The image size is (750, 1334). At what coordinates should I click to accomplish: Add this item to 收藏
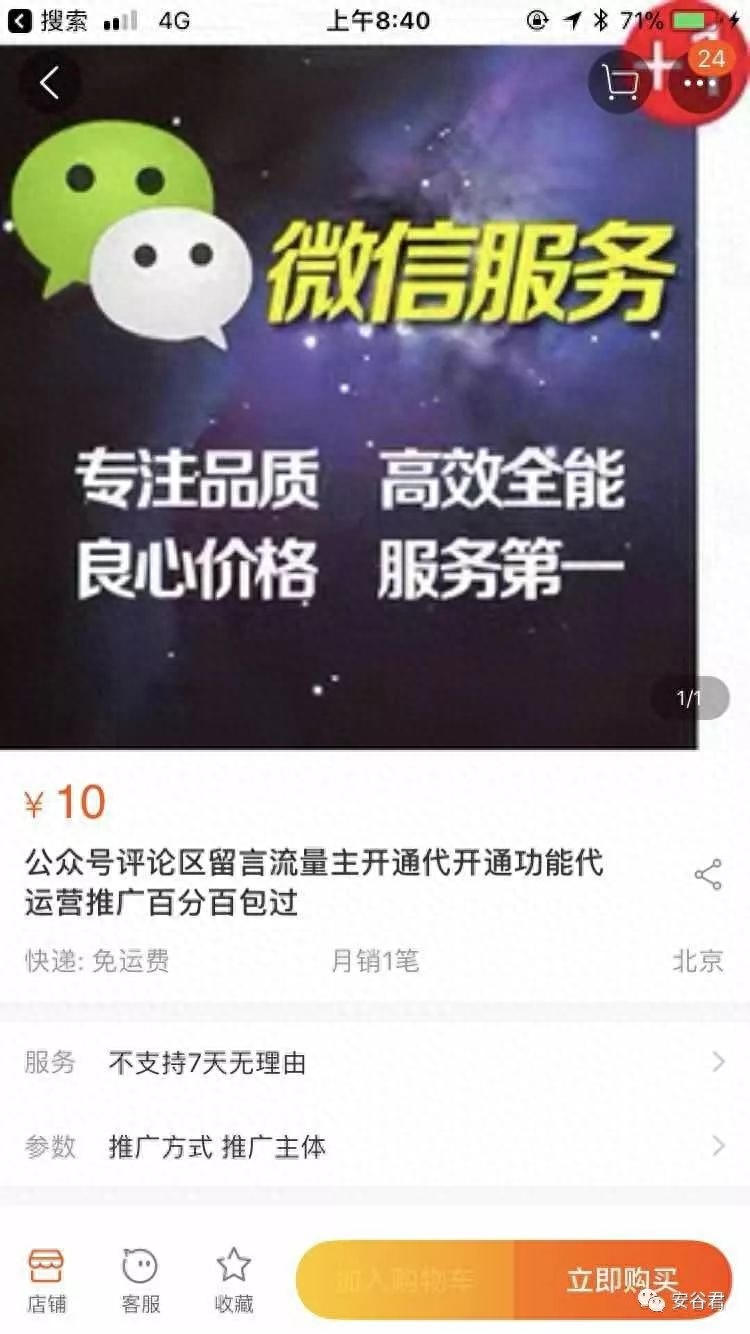[x=234, y=1278]
